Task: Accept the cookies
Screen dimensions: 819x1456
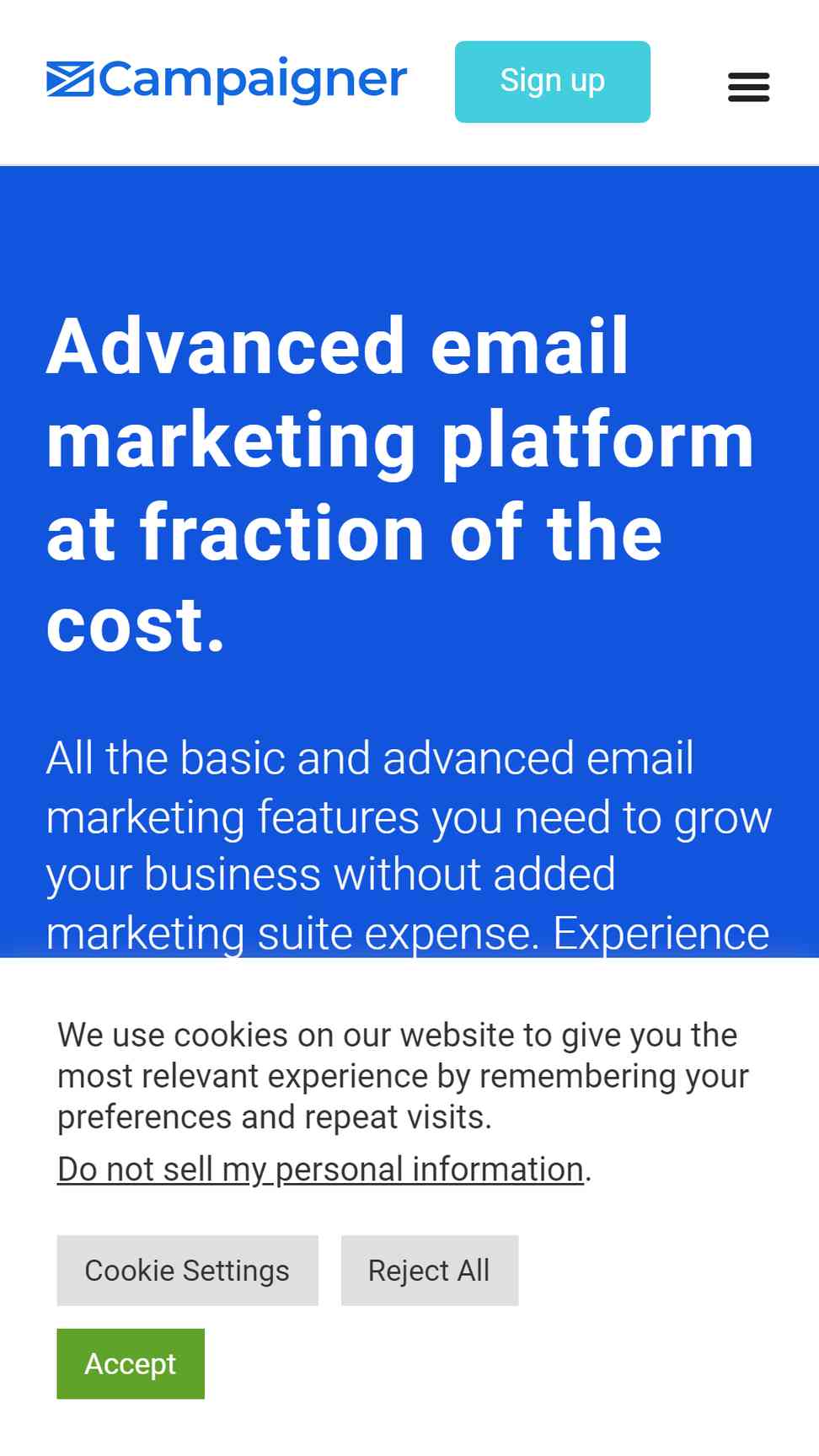Action: pos(131,1364)
